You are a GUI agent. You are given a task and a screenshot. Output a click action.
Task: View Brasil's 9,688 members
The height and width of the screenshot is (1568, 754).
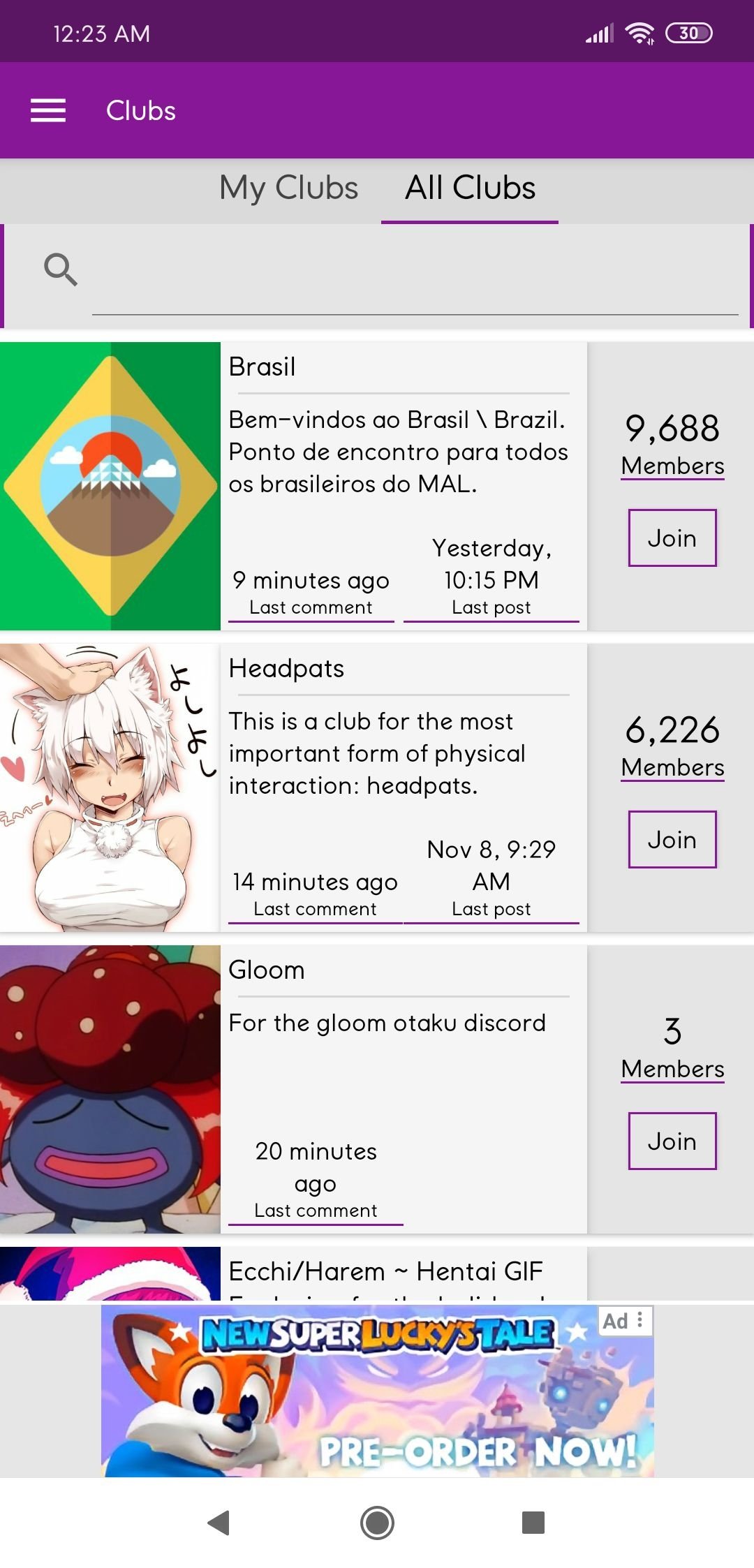672,445
